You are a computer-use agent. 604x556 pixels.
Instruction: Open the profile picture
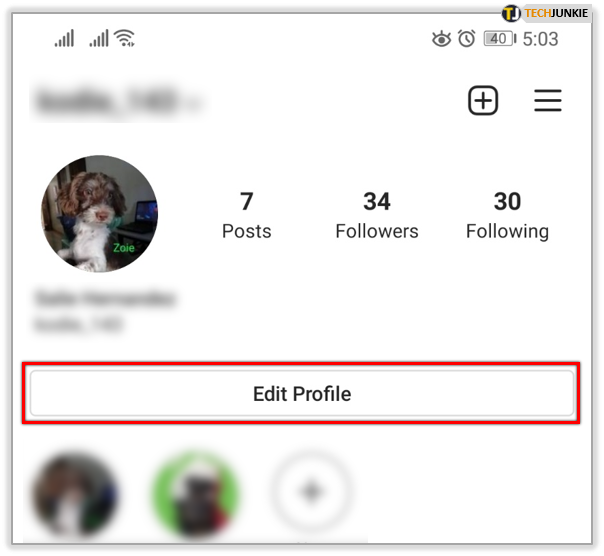pyautogui.click(x=99, y=214)
